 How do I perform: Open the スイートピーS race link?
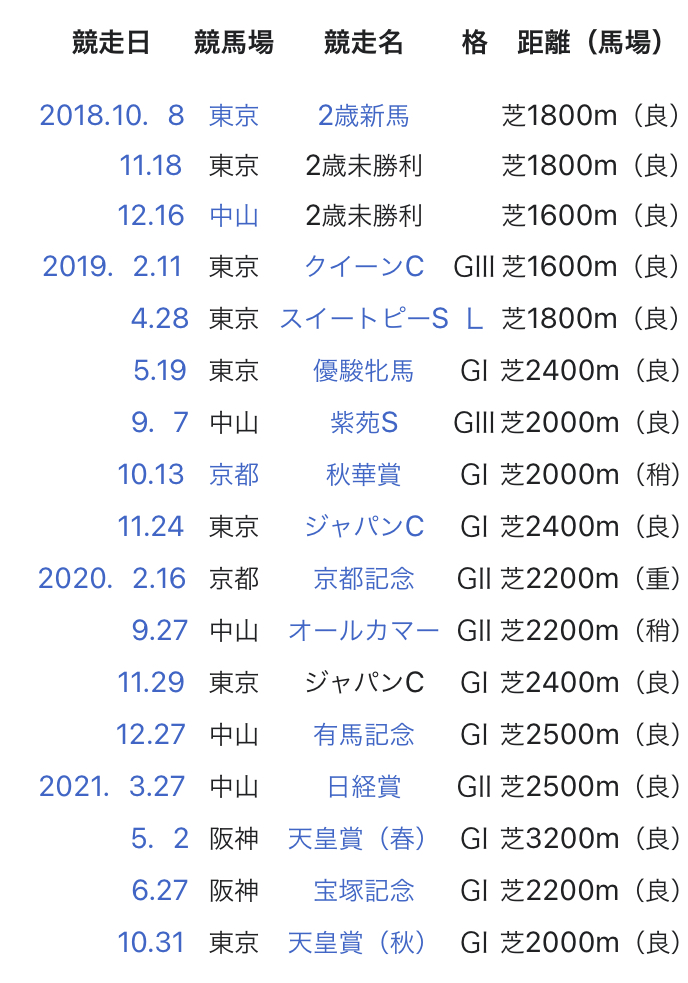[363, 319]
